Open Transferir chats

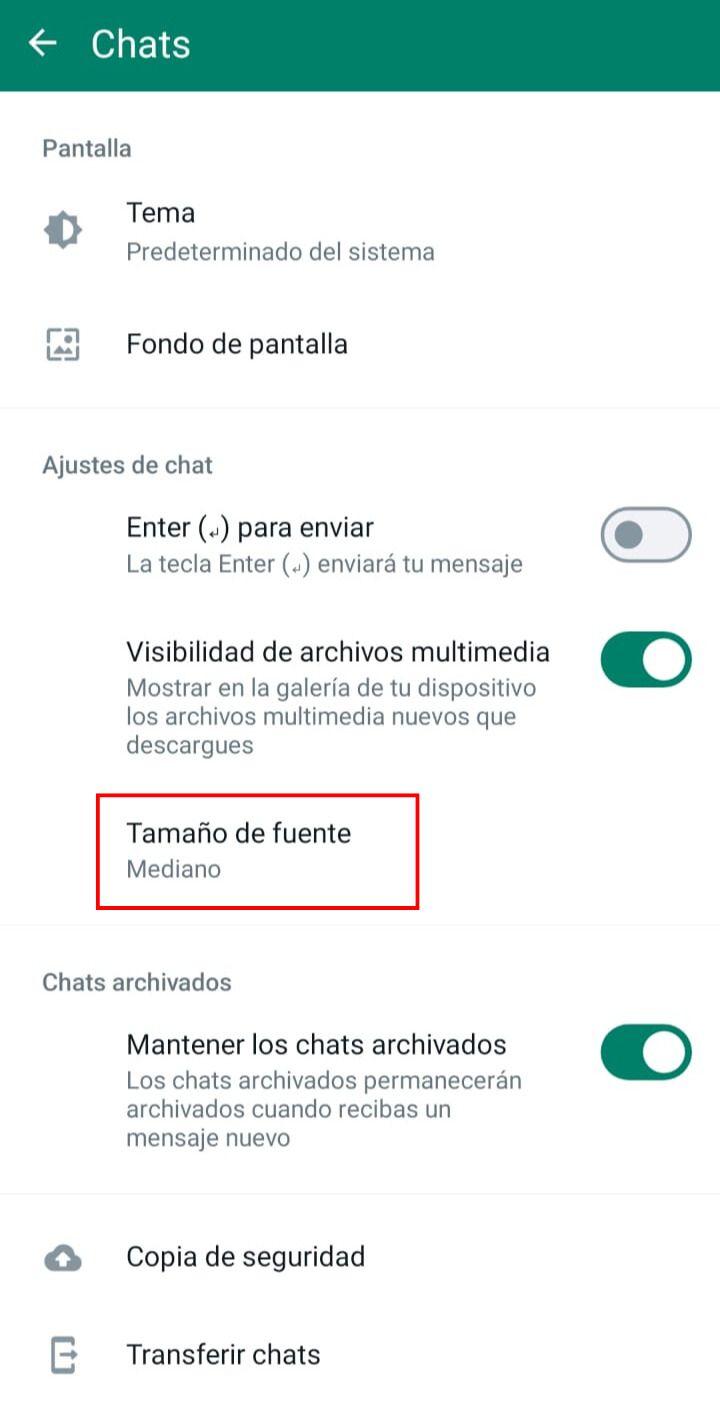[222, 1355]
